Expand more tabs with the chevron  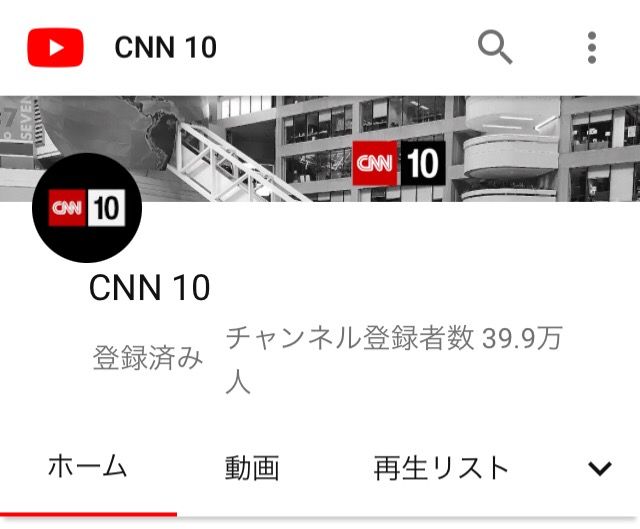tap(599, 468)
